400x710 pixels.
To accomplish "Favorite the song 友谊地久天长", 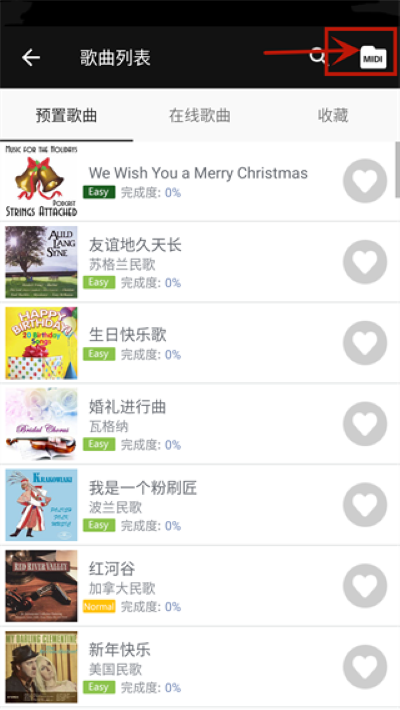I will (365, 262).
